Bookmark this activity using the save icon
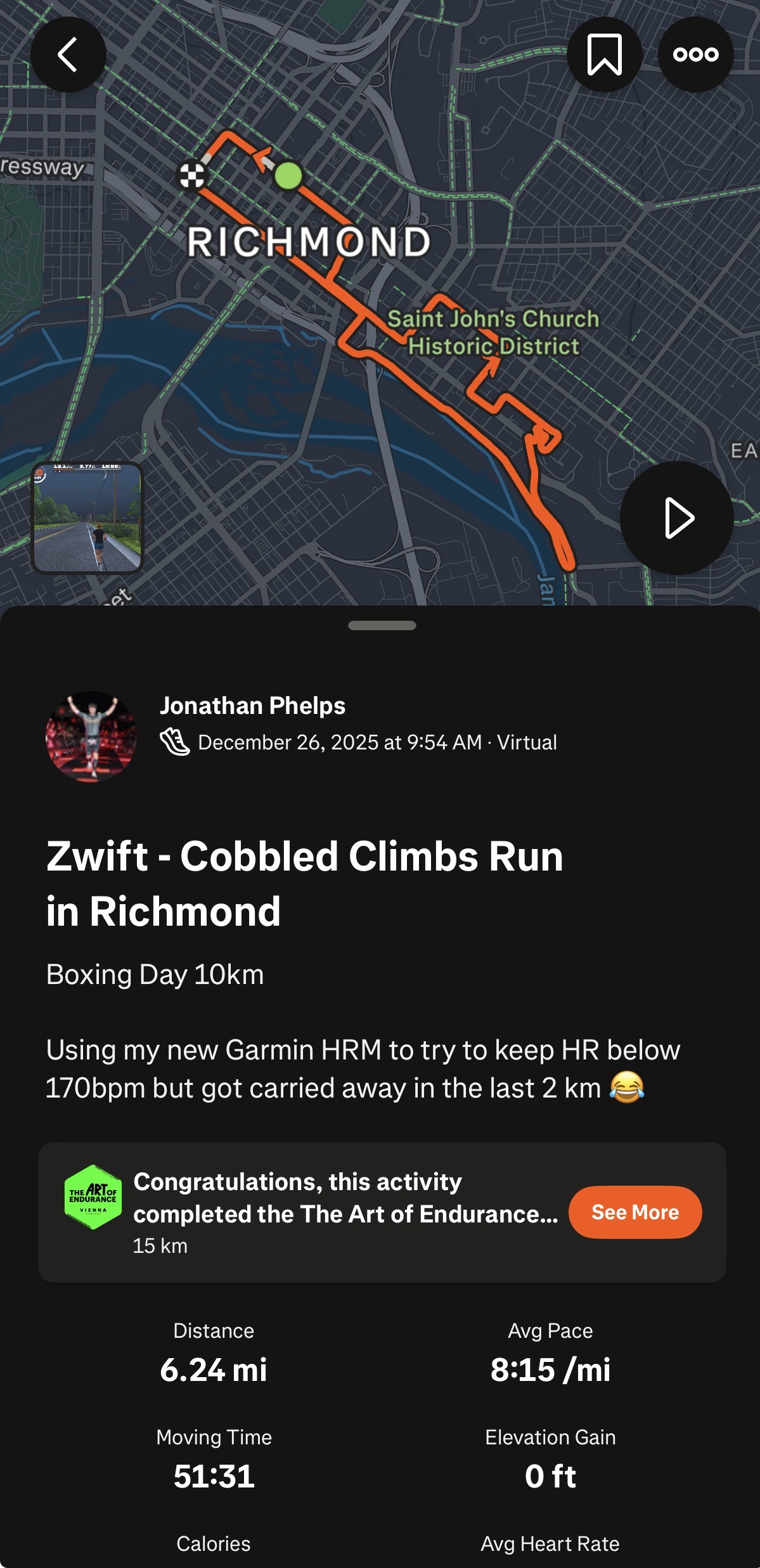This screenshot has height=1568, width=760. point(605,54)
